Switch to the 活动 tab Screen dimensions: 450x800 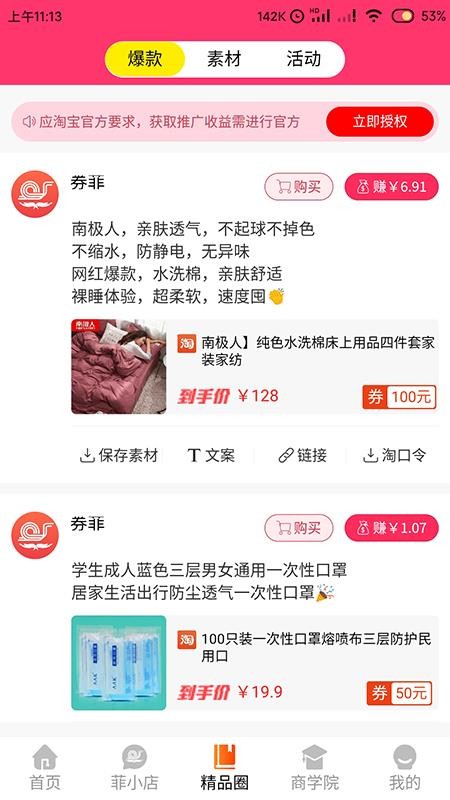(304, 59)
